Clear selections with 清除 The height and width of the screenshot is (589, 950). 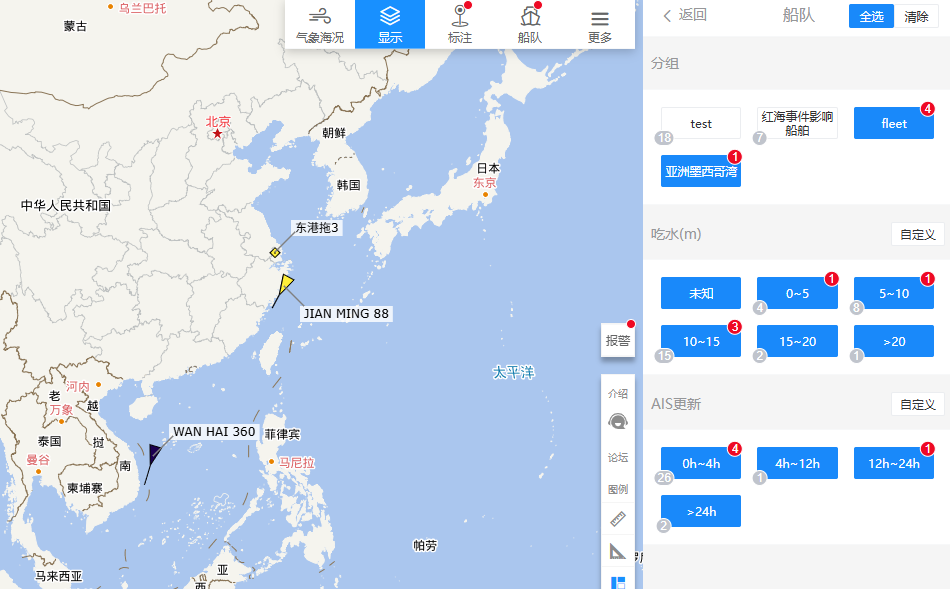[916, 16]
